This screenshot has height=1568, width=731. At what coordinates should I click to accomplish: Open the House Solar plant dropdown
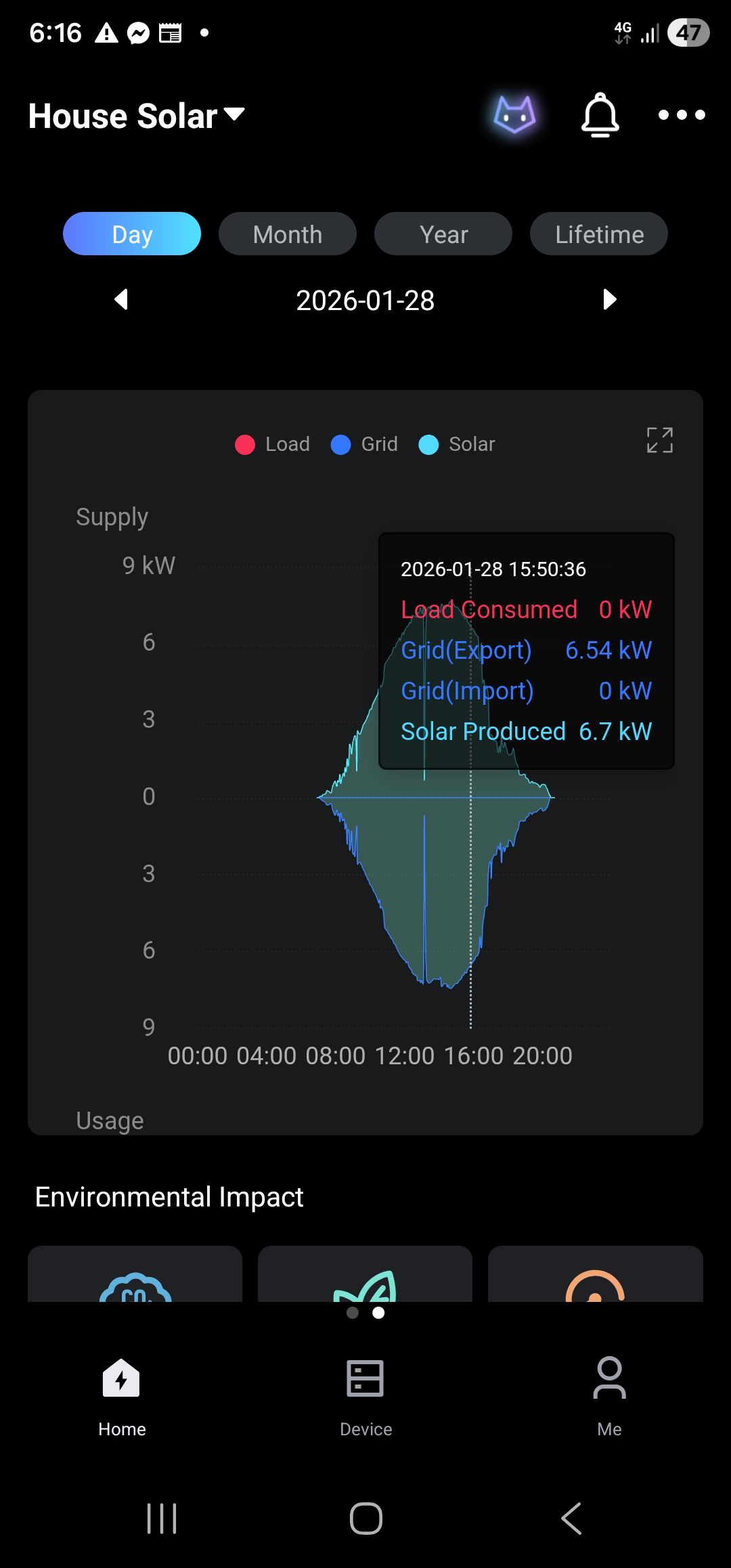click(x=137, y=116)
